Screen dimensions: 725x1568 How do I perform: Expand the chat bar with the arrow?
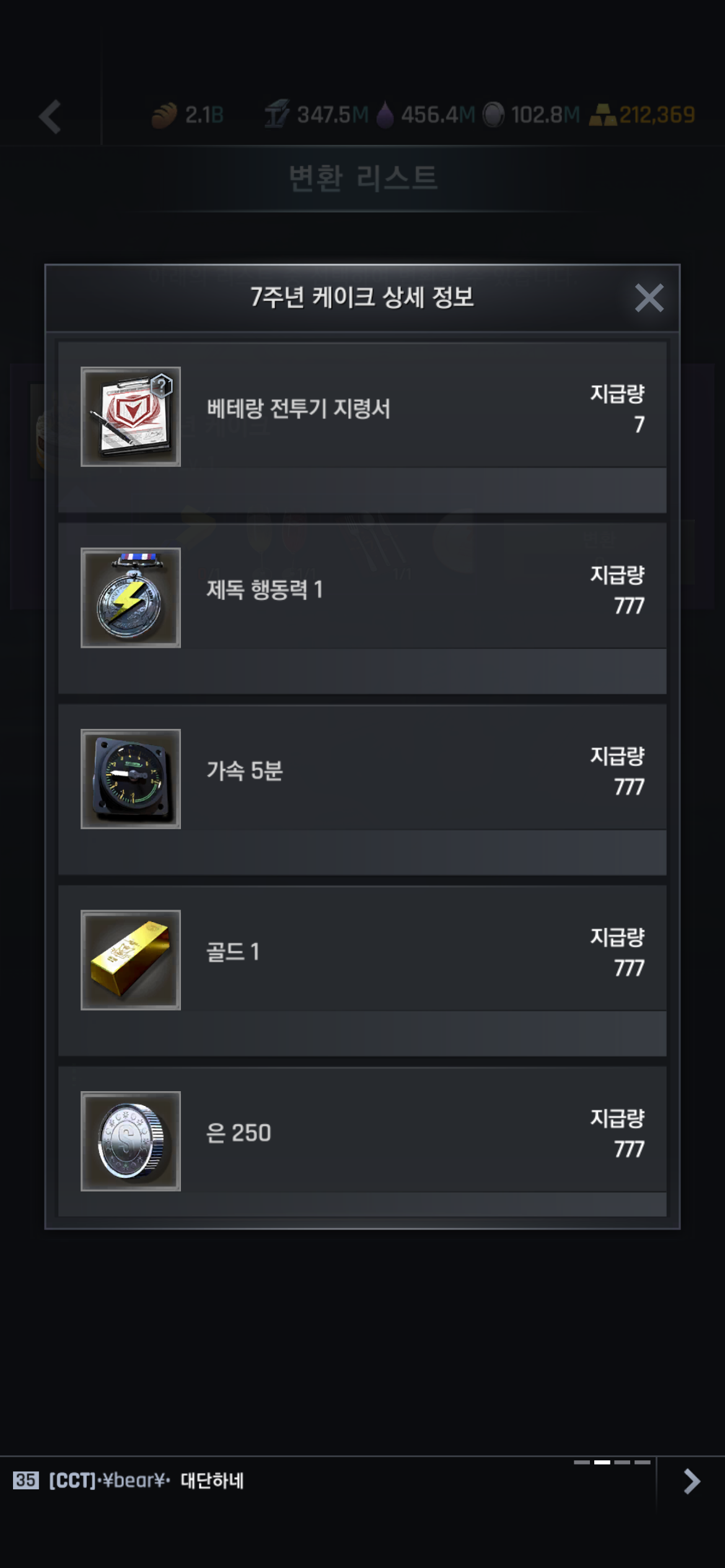[x=691, y=1482]
